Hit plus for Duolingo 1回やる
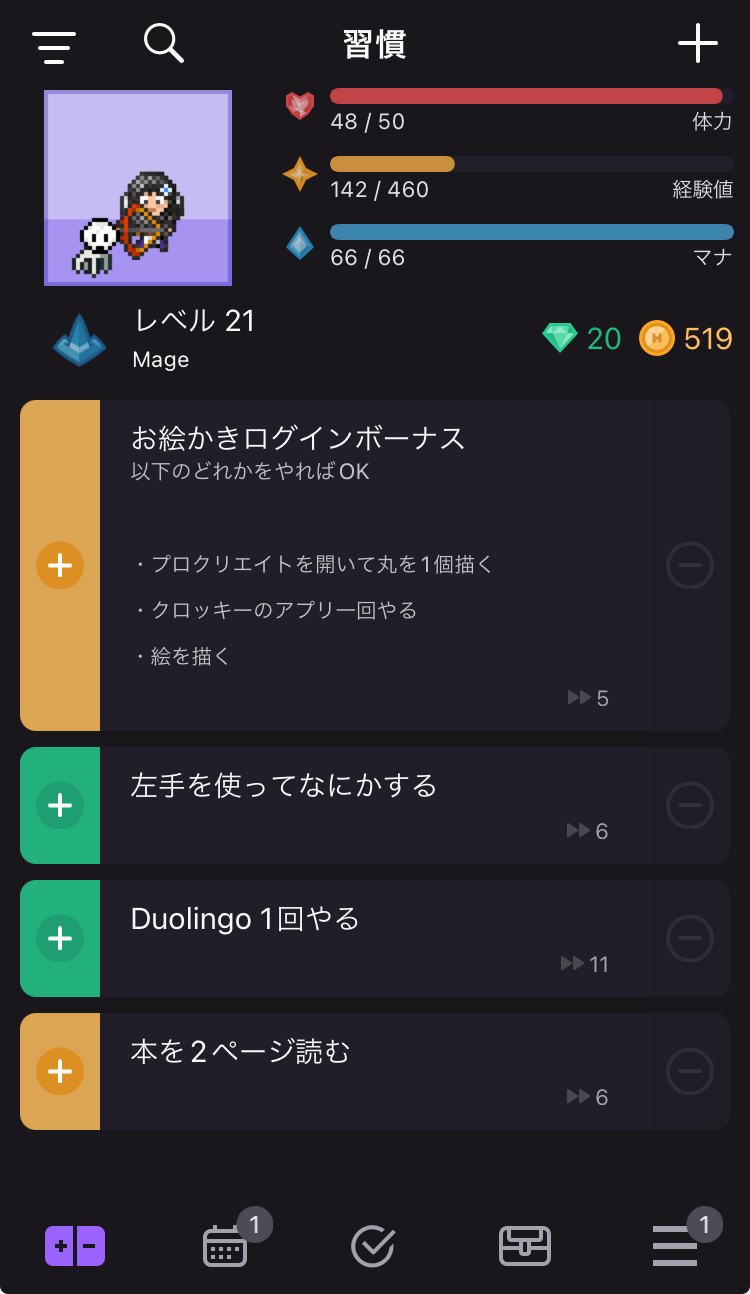Screen dimensions: 750x1294 pos(60,938)
